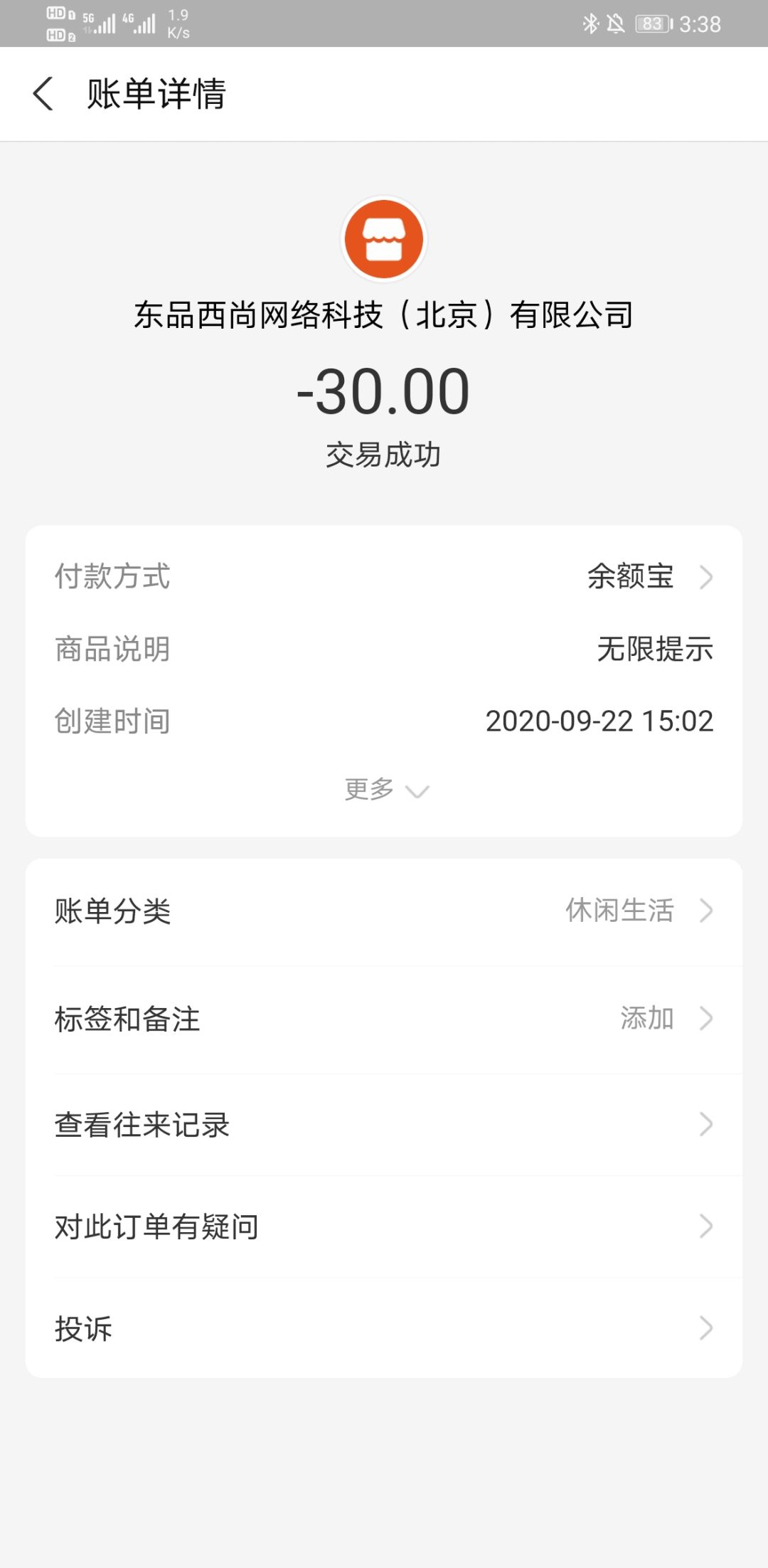768x1568 pixels.
Task: Open 查看往来记录 to view transaction history
Action: coord(384,1124)
